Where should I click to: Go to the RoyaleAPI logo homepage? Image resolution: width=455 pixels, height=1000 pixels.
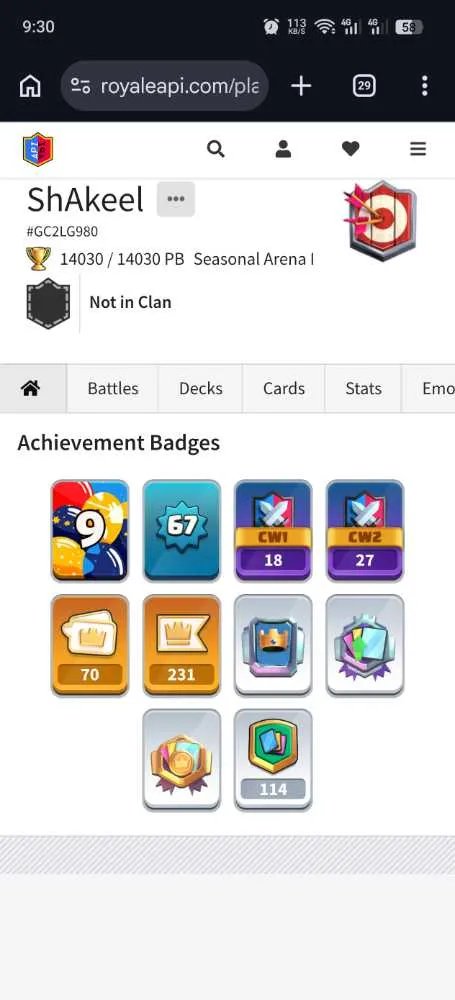(x=38, y=149)
